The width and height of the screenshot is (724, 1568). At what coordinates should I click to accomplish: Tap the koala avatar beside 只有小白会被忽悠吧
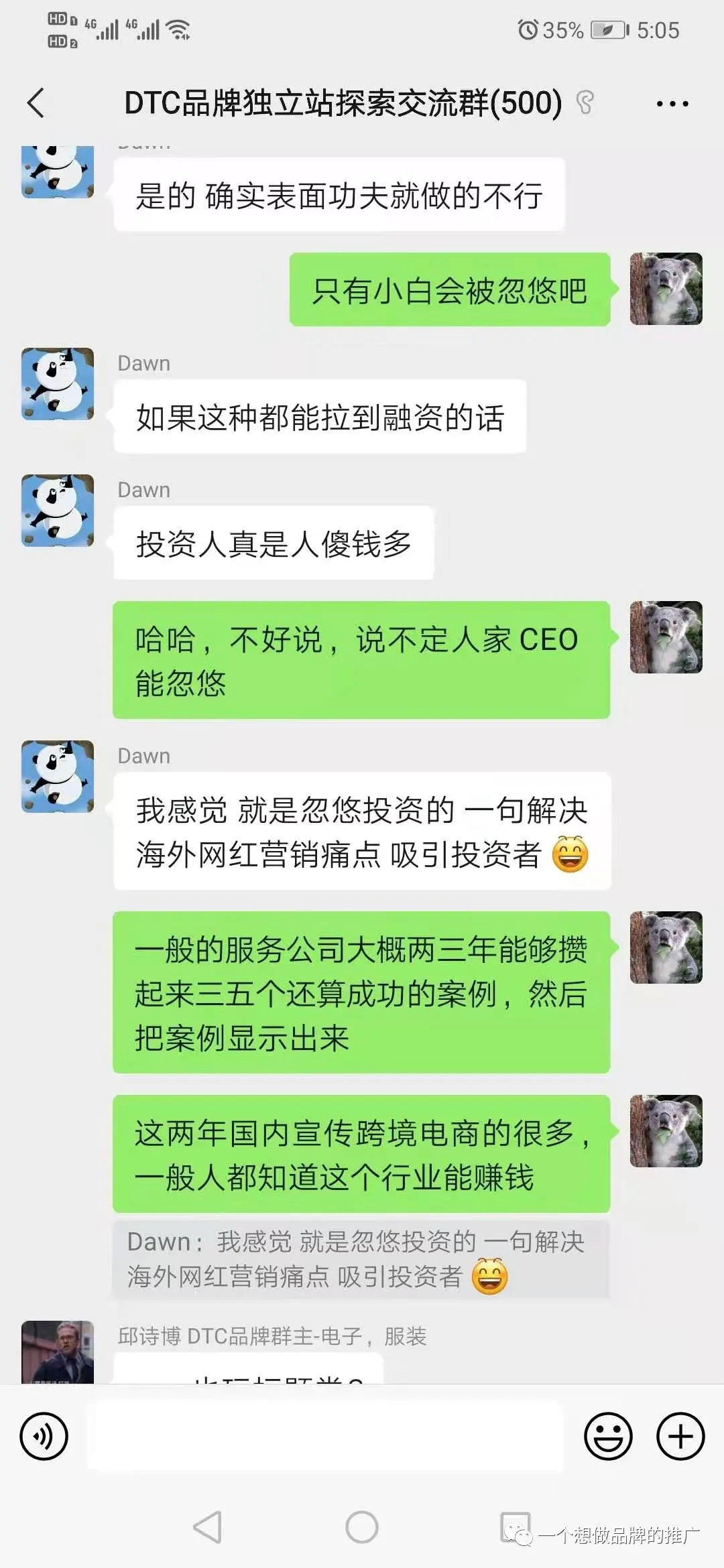[666, 289]
